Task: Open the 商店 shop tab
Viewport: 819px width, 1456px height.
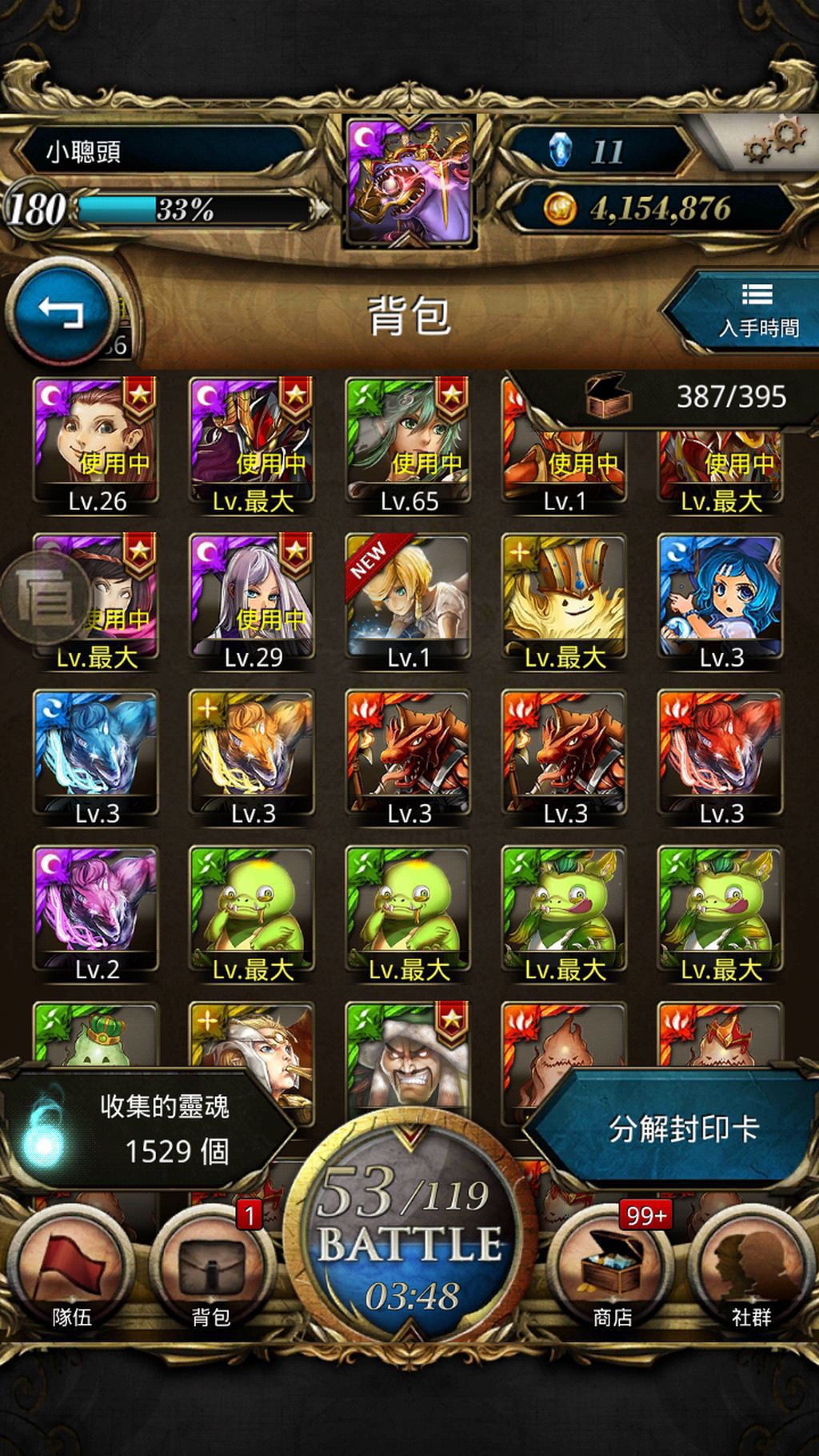Action: [x=613, y=1272]
